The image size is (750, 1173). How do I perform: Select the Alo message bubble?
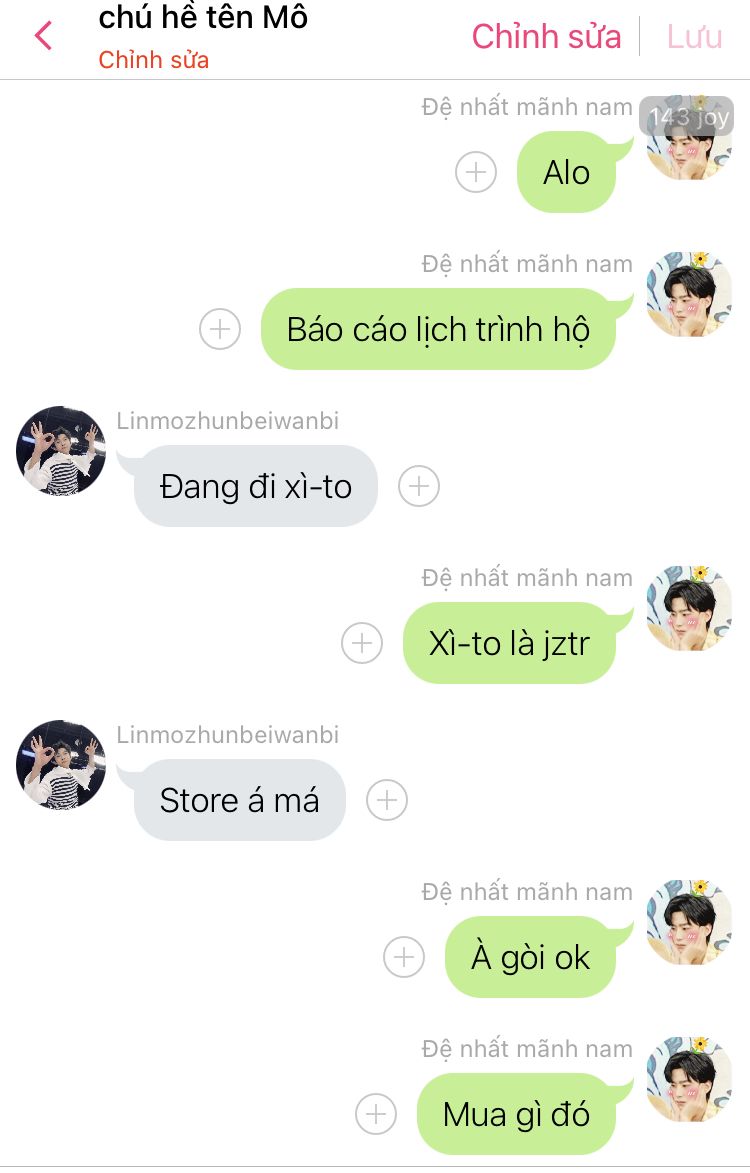click(x=567, y=172)
